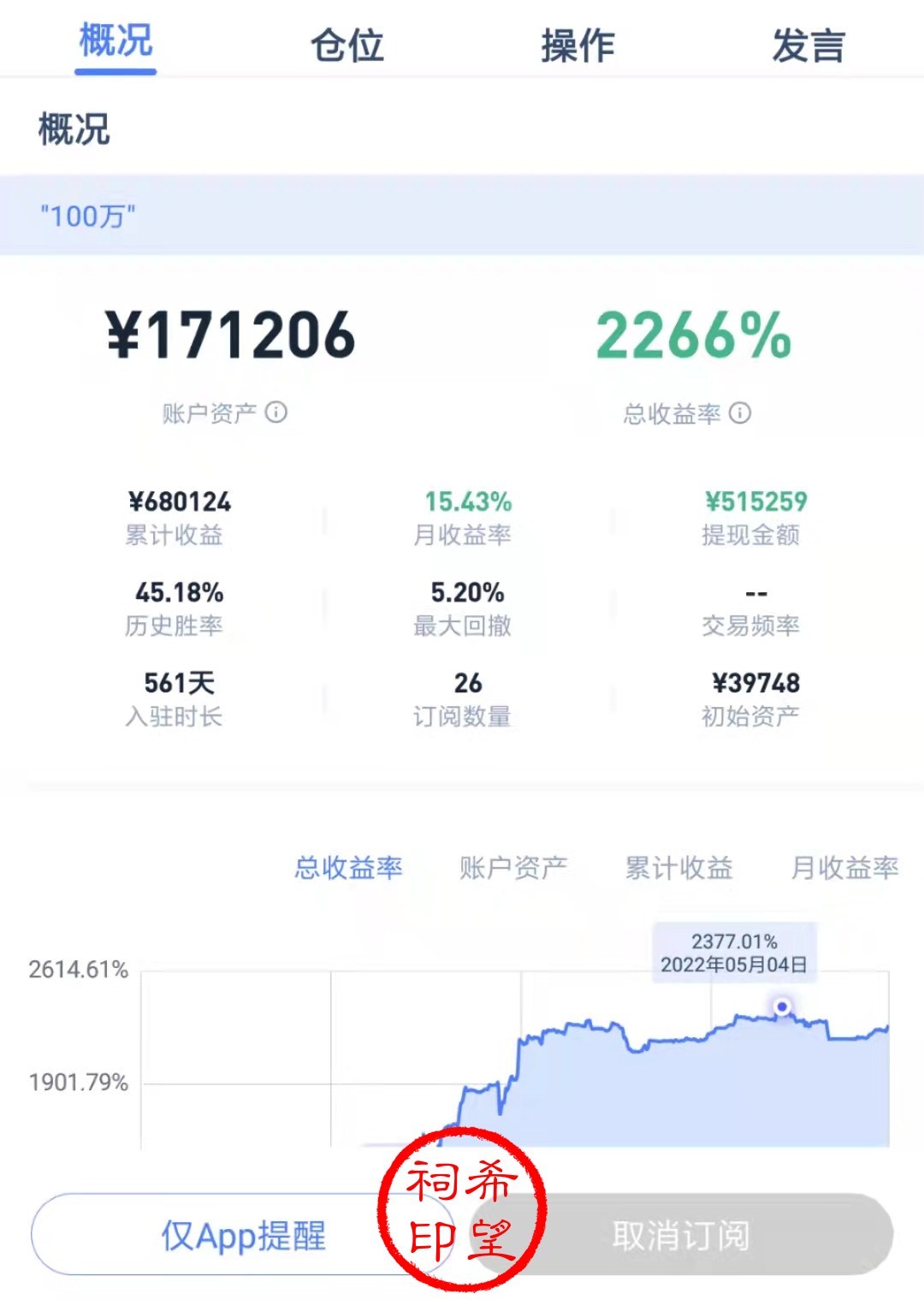The image size is (924, 1300).
Task: Tap the info icon beside 账户资产
Action: (276, 413)
